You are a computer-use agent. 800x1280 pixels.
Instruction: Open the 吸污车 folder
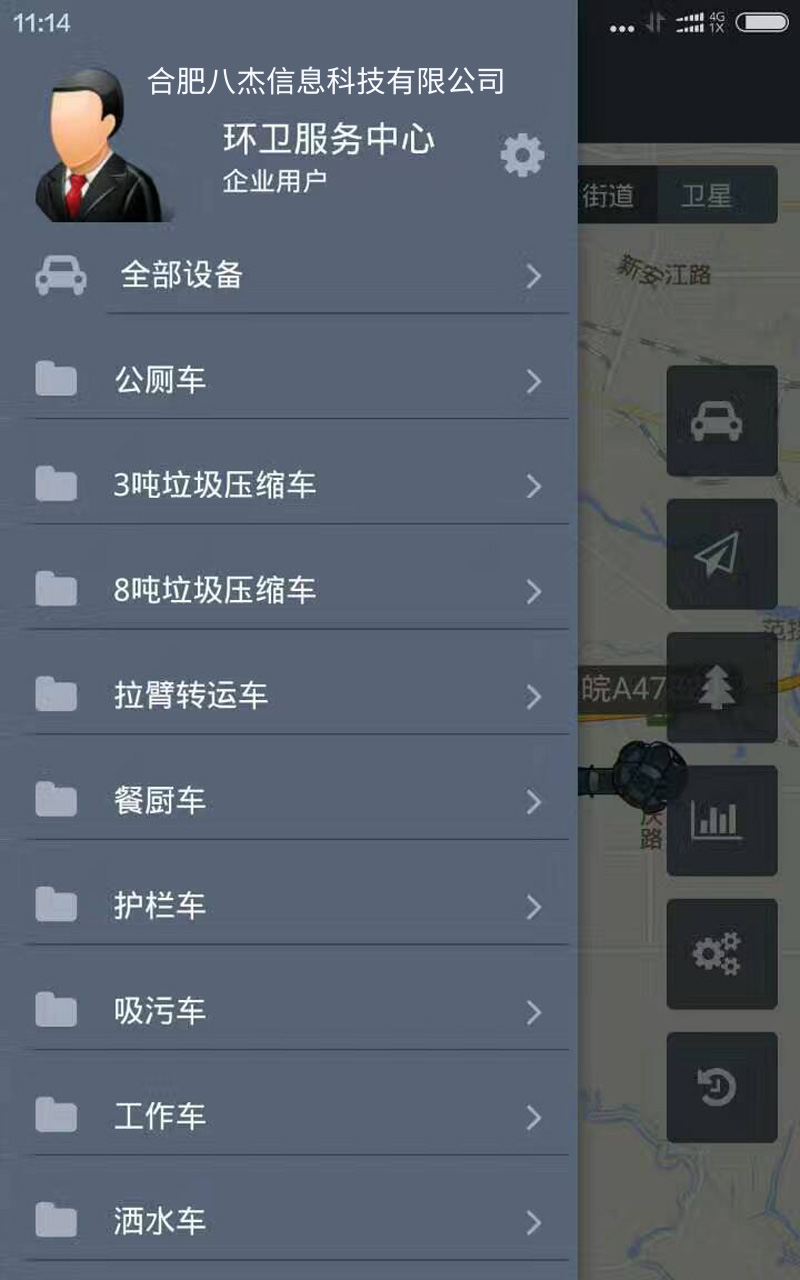point(290,1011)
